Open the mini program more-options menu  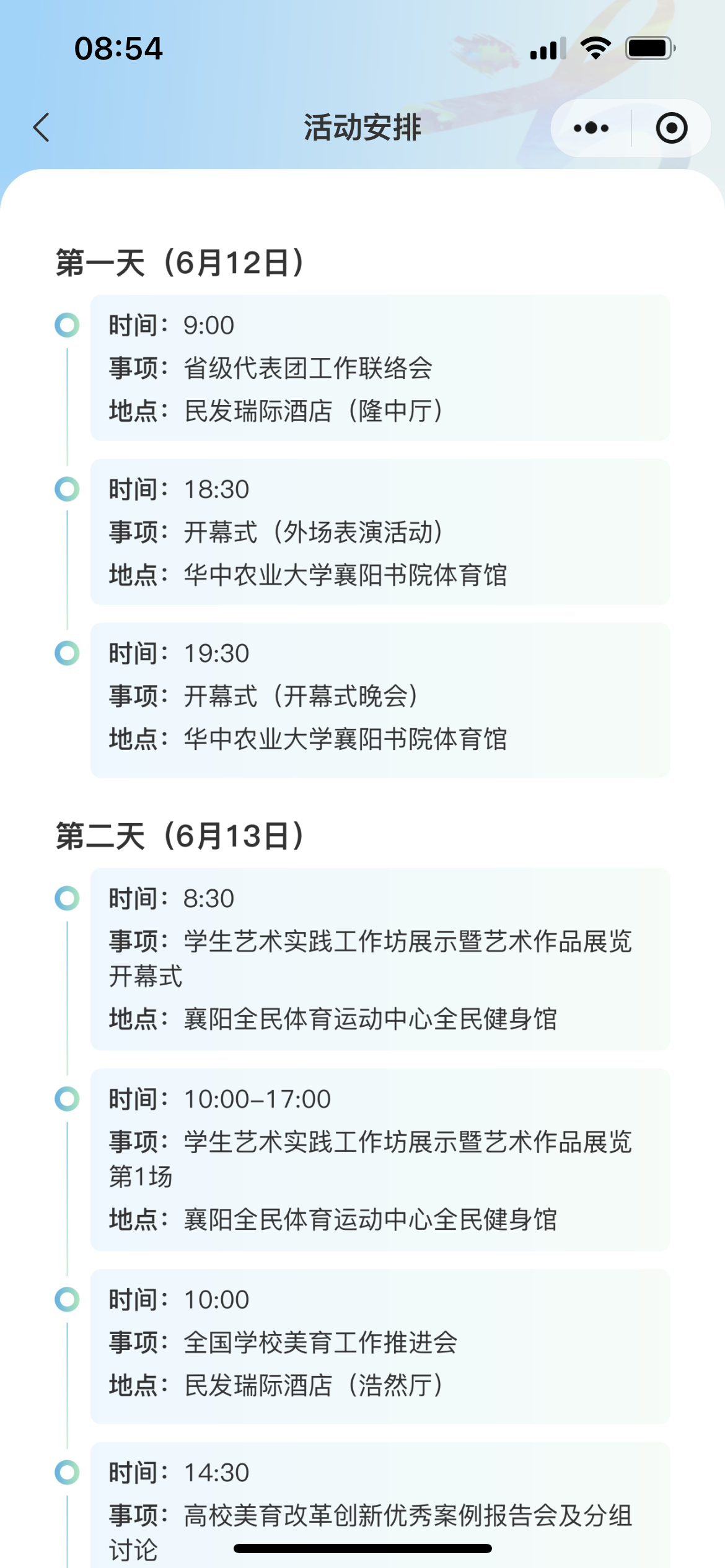(x=591, y=128)
